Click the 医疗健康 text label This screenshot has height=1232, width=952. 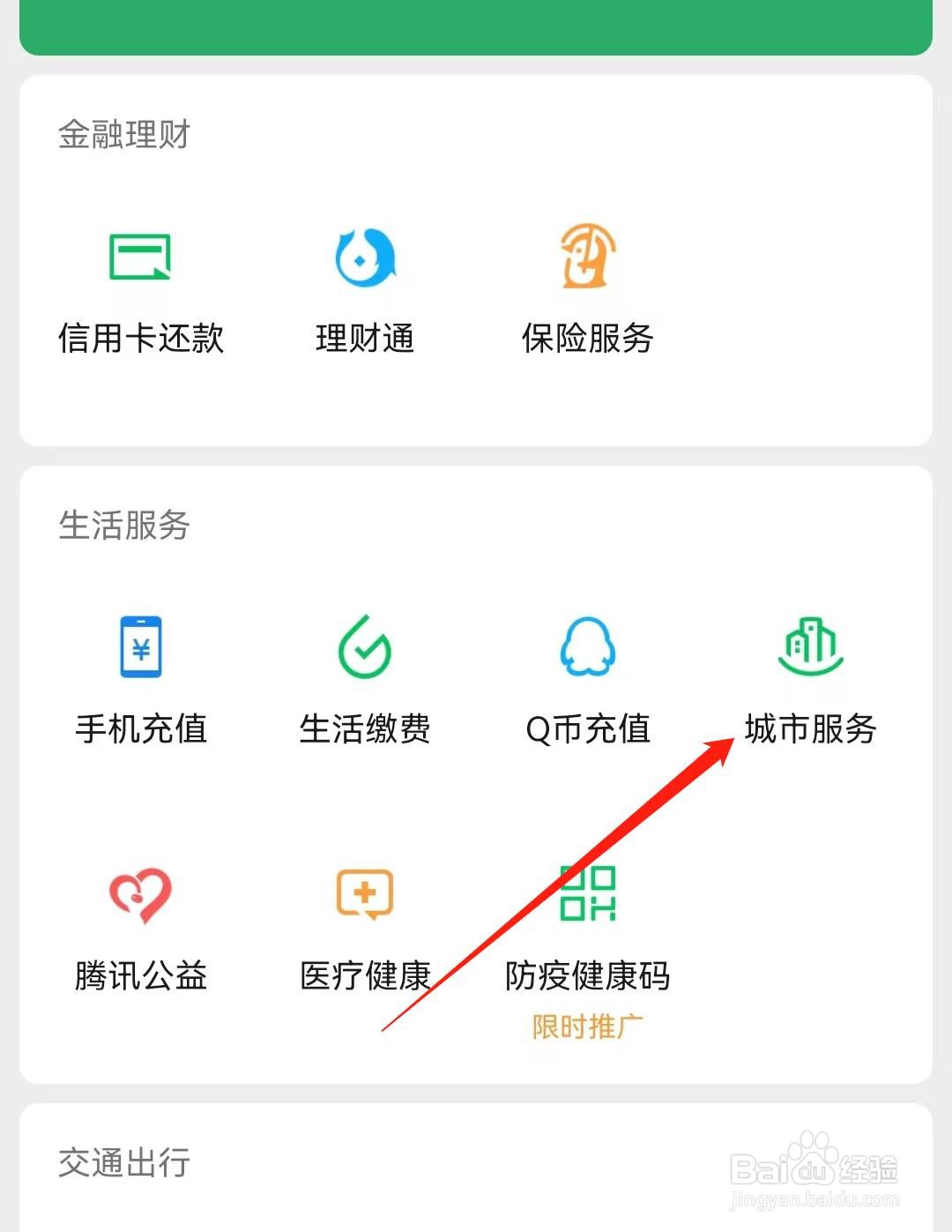point(364,975)
